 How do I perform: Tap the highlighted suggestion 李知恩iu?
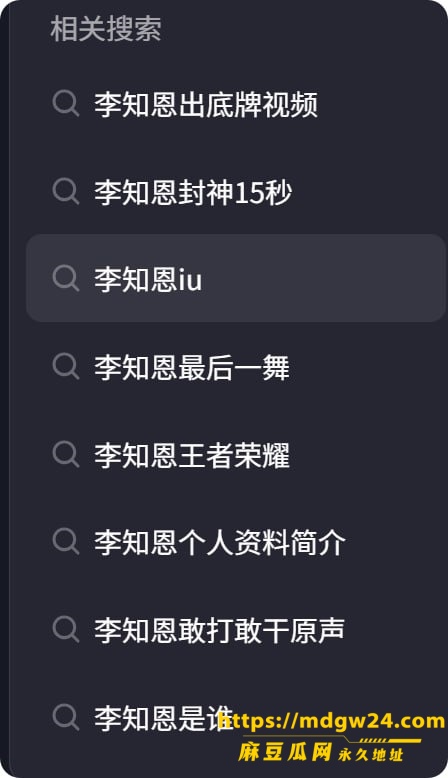point(236,278)
